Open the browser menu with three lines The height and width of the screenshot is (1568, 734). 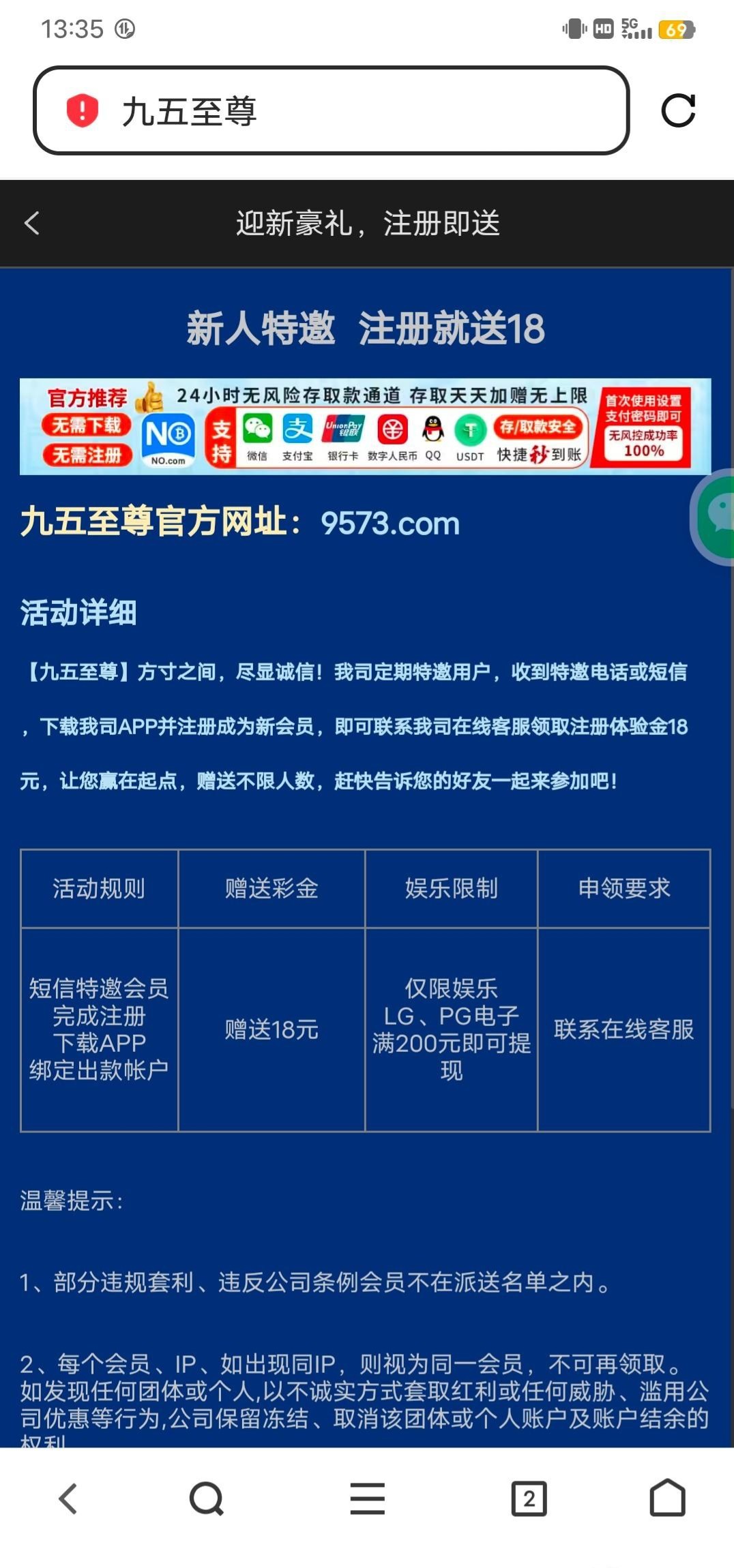pos(368,1498)
